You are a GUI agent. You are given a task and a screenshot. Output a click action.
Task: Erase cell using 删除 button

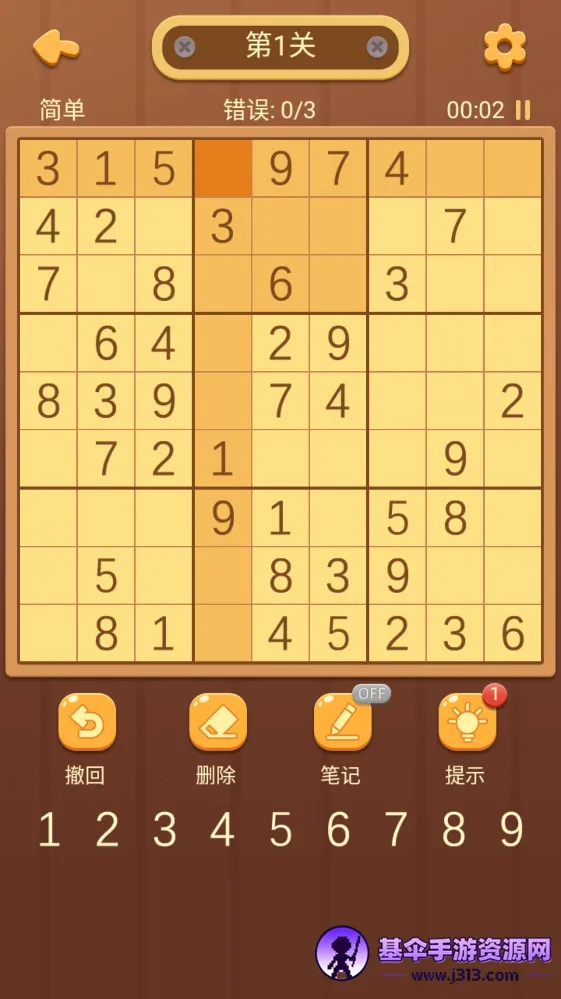[218, 722]
